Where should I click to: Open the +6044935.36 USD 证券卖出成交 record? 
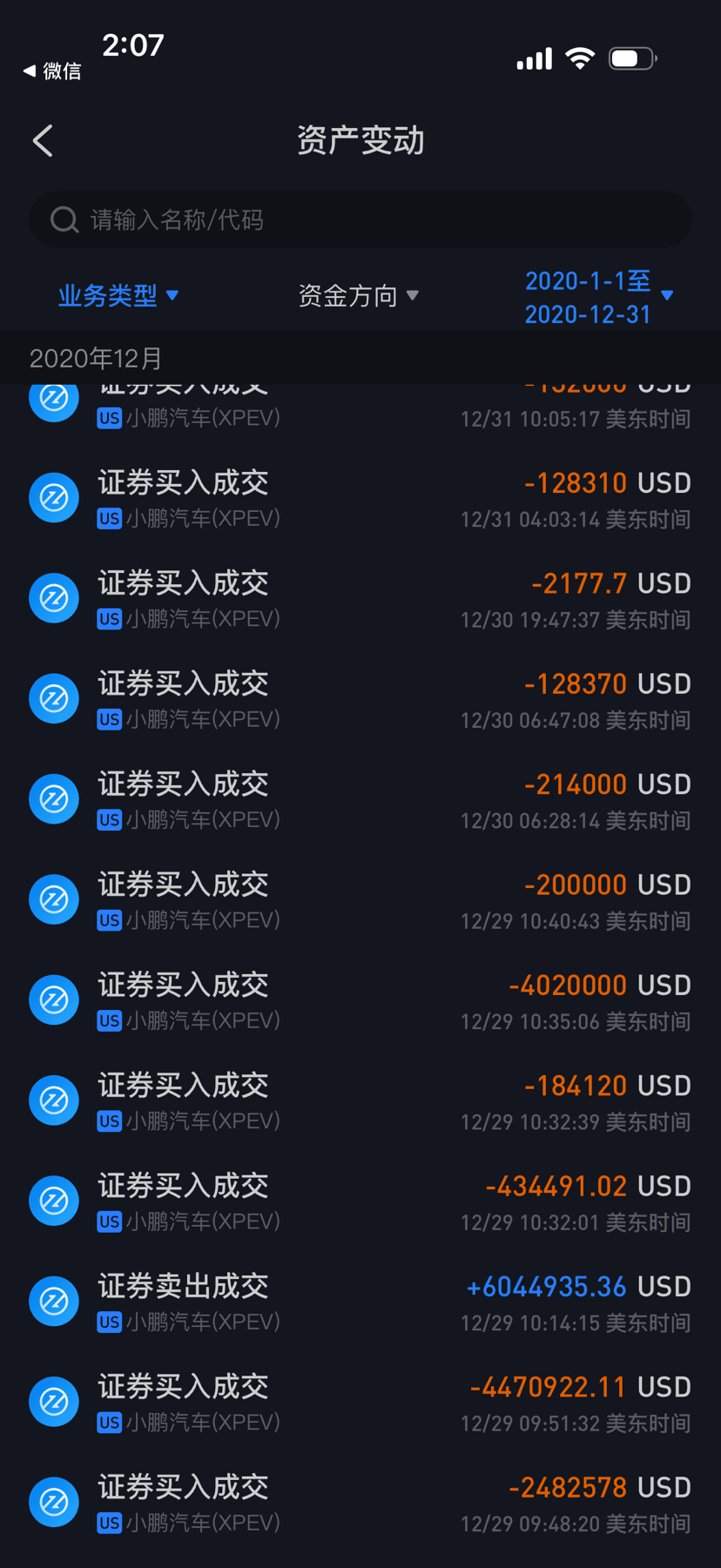(x=360, y=1302)
